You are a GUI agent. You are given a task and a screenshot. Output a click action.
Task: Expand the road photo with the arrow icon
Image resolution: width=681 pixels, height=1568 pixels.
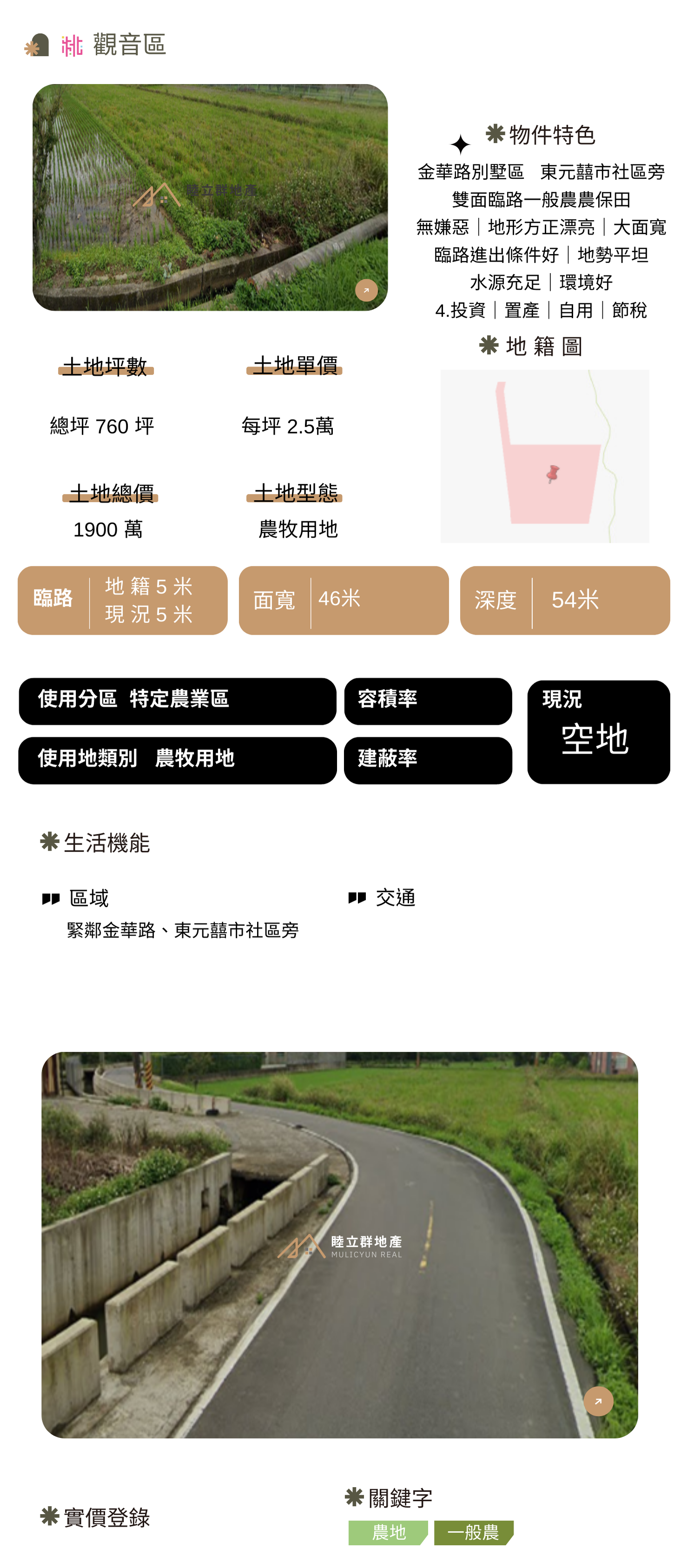[x=597, y=1401]
